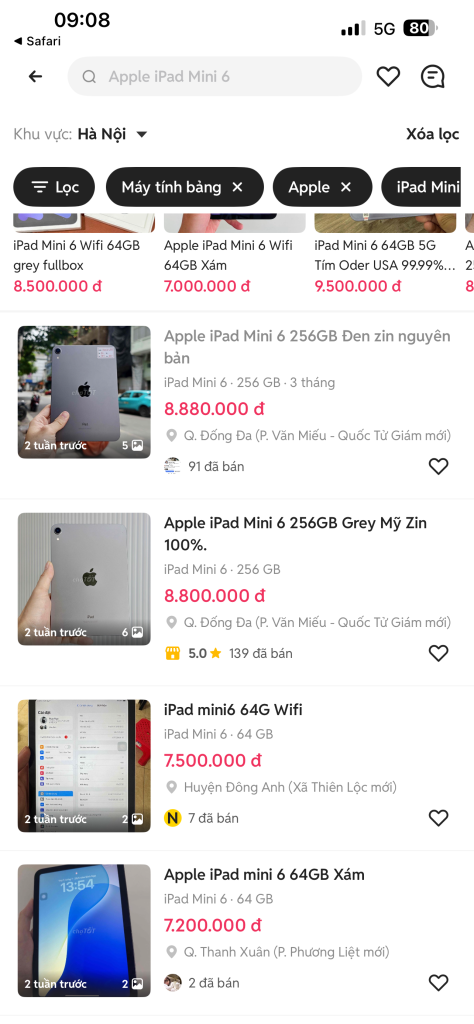This screenshot has width=474, height=1024.
Task: Like the 7.500.000 đ Đông Anh listing
Action: (438, 818)
